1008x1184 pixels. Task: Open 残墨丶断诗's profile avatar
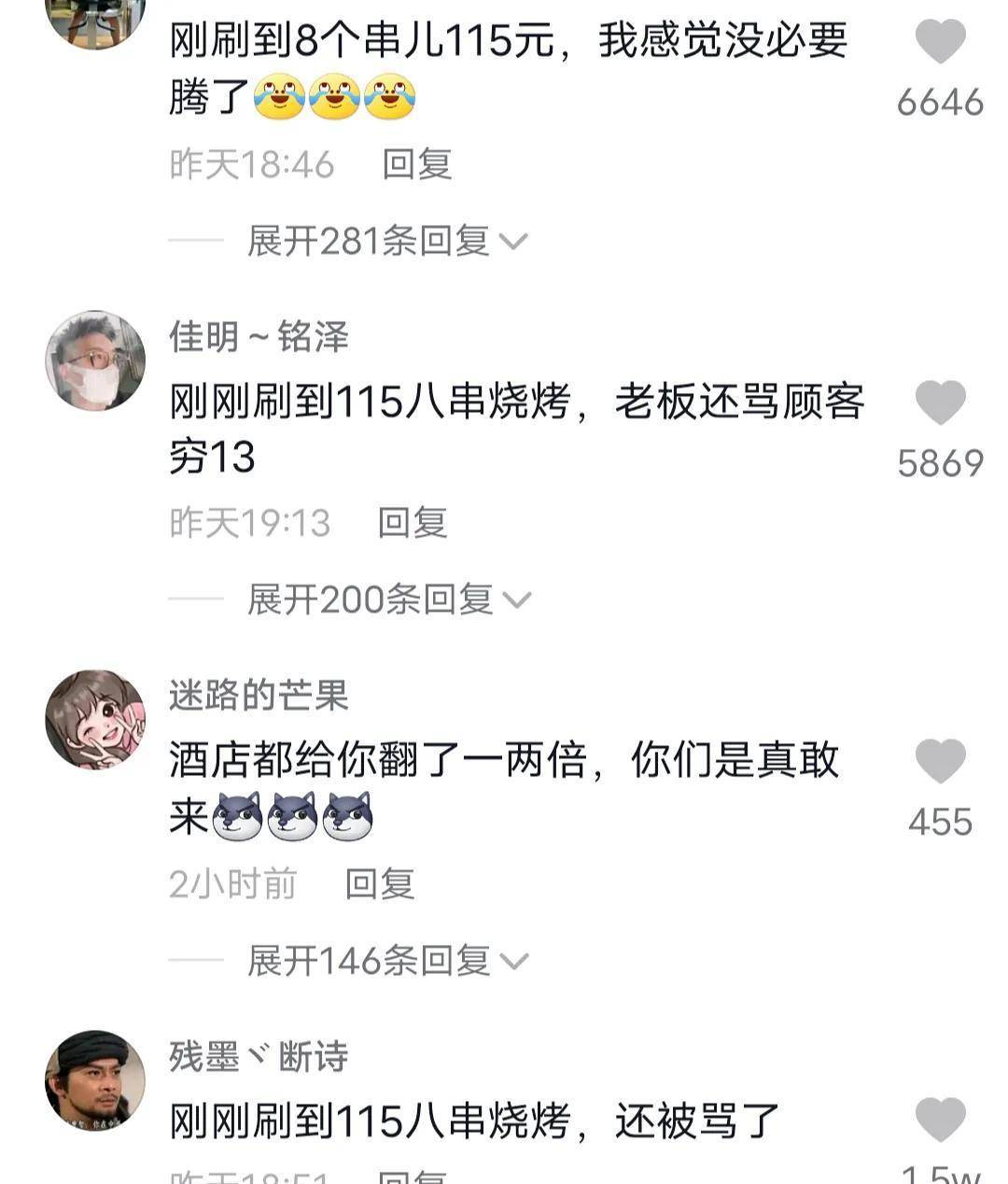click(95, 1079)
